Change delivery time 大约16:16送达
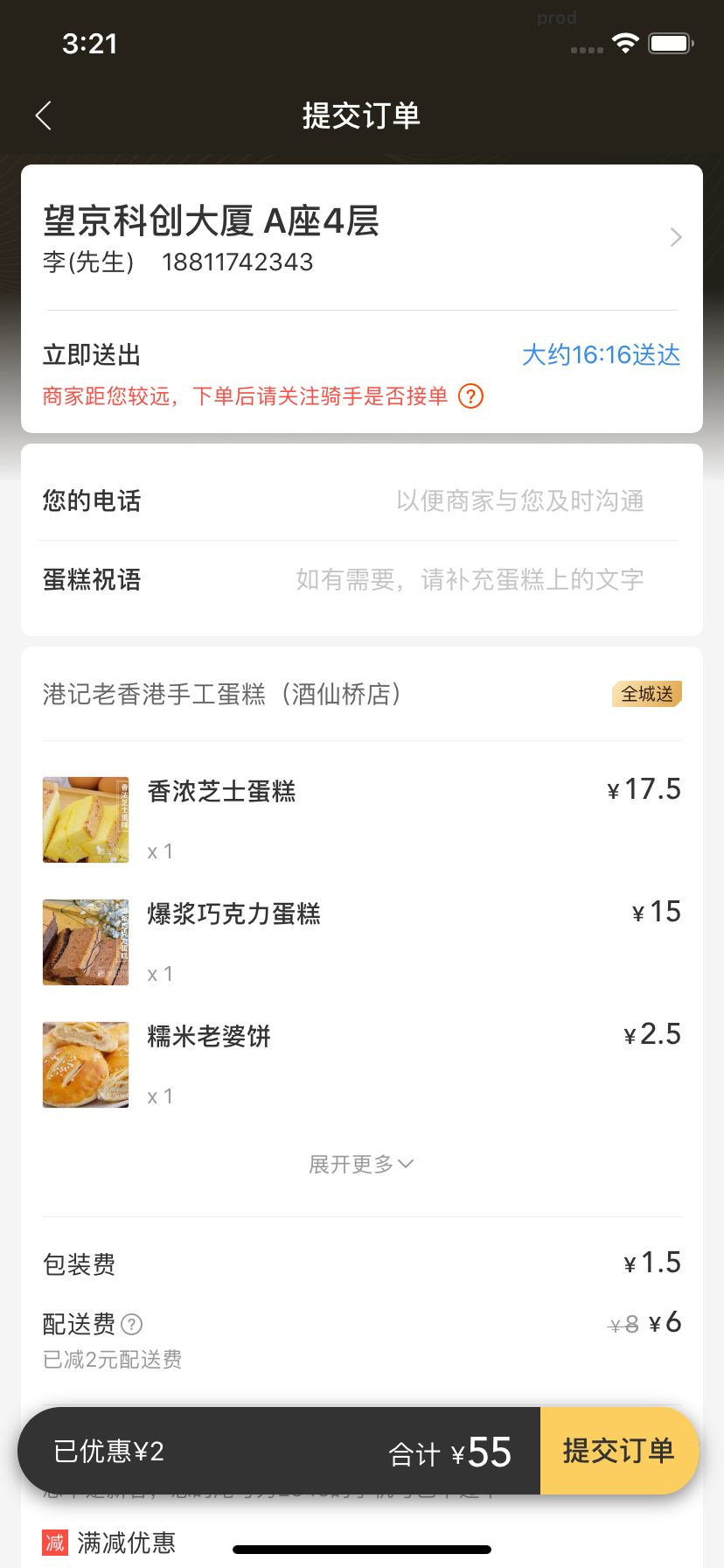Viewport: 724px width, 1568px height. pos(601,354)
